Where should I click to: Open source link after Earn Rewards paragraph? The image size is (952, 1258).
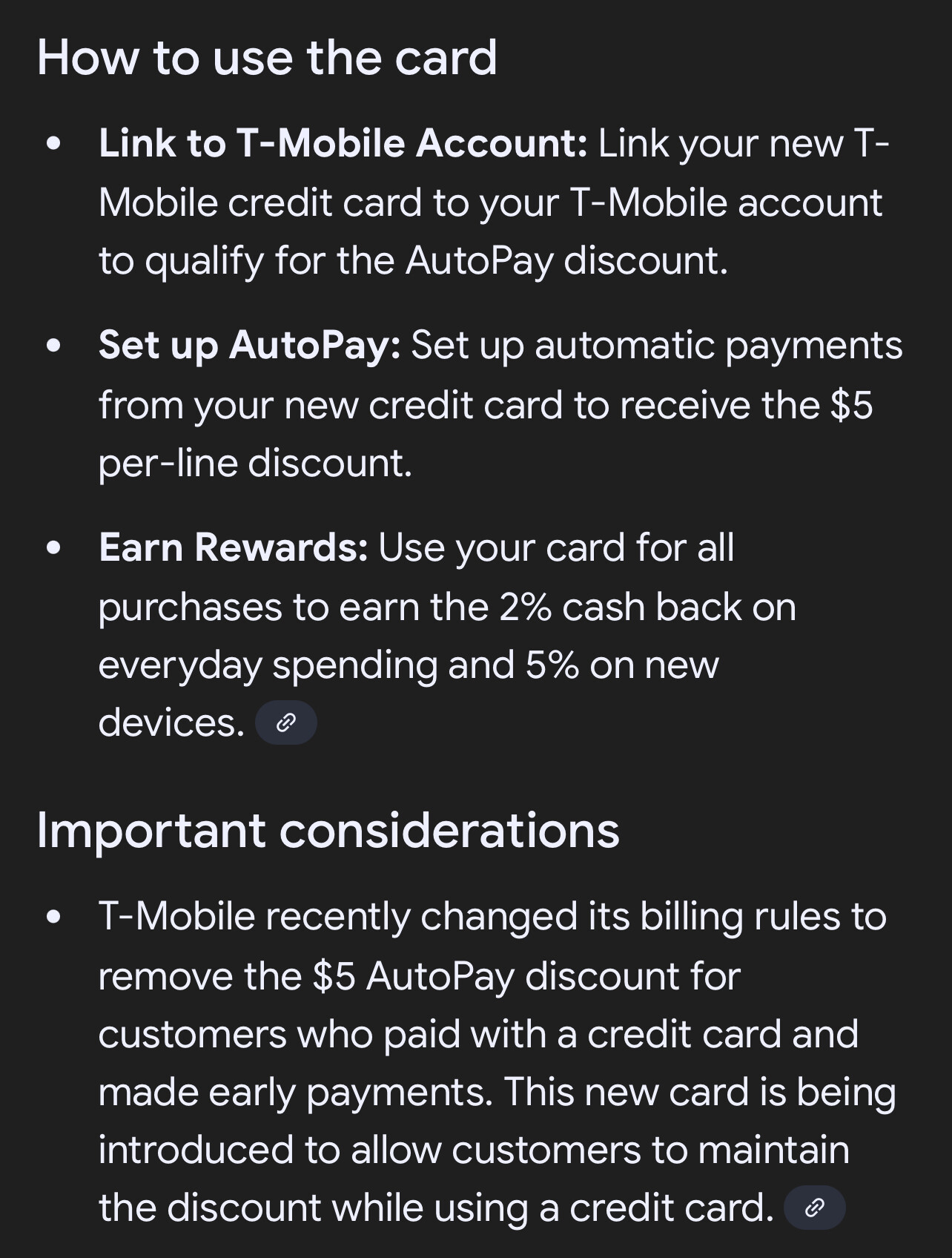coord(286,723)
